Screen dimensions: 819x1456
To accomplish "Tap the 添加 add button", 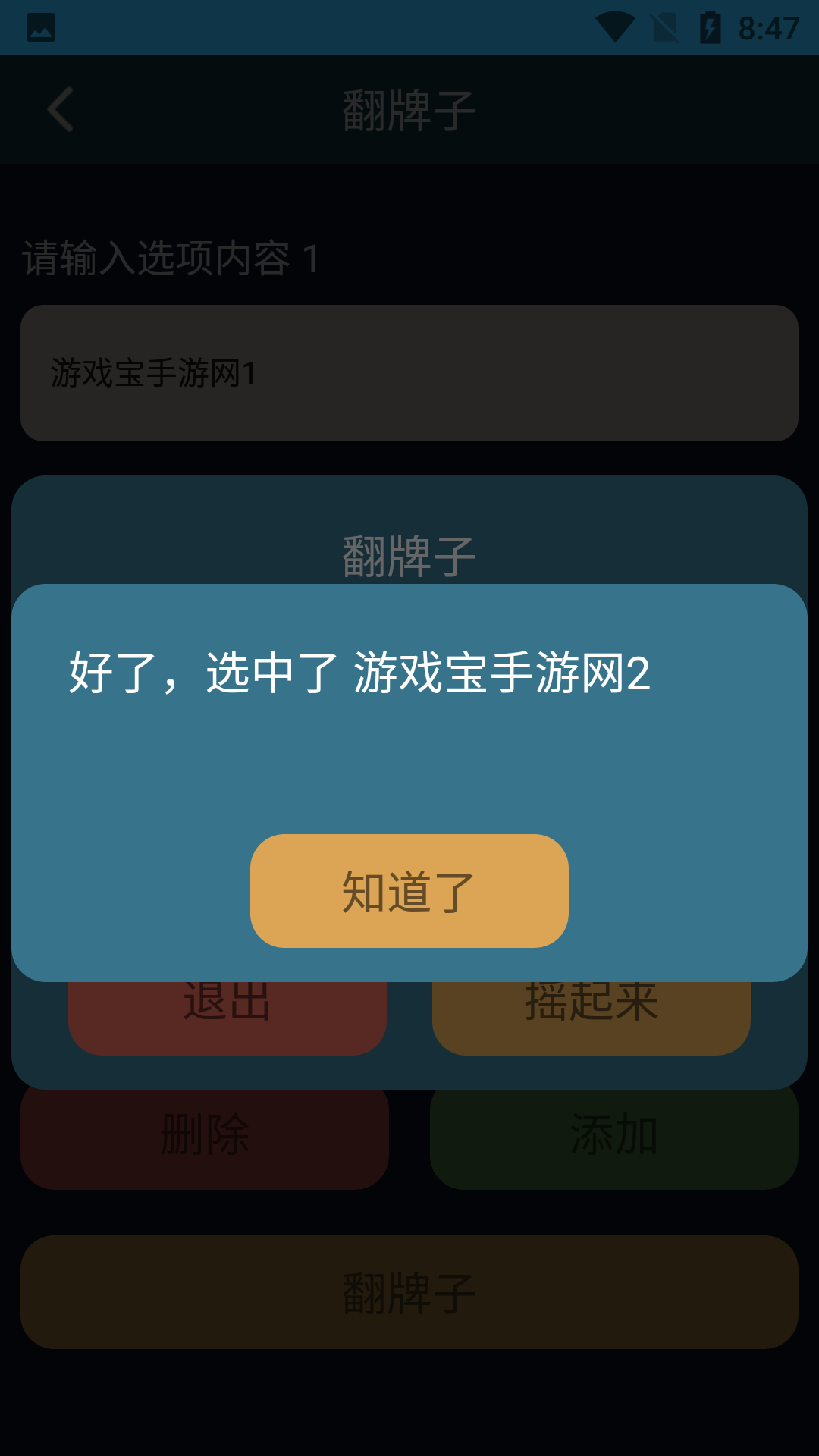I will tap(616, 1135).
